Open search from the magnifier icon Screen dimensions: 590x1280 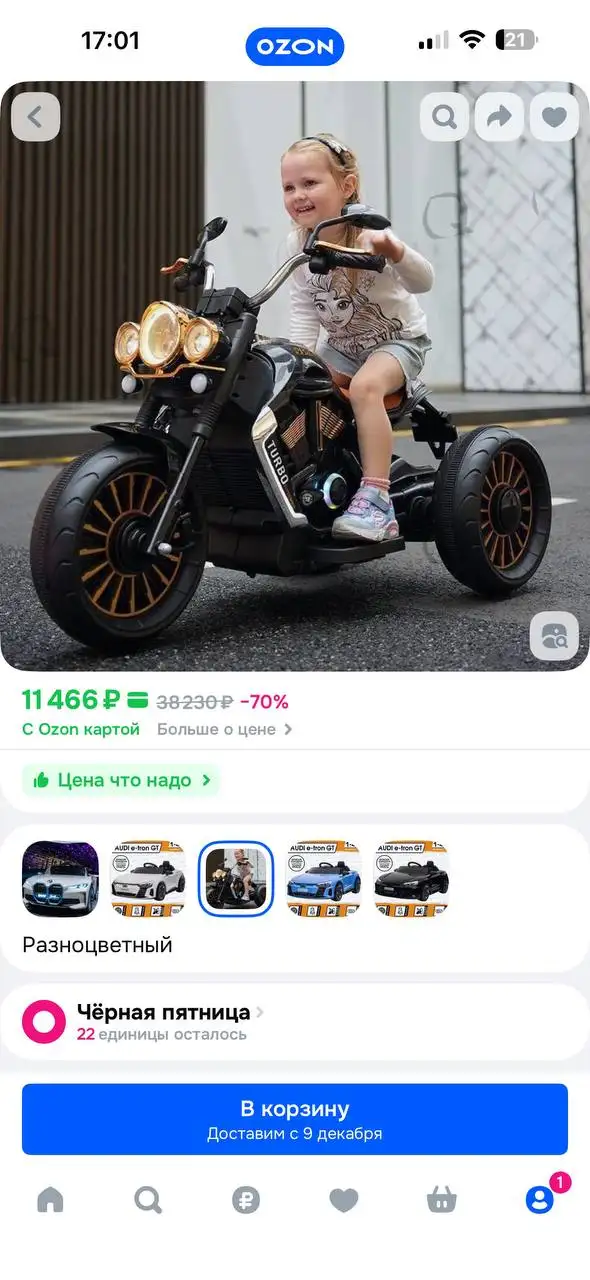[x=444, y=117]
